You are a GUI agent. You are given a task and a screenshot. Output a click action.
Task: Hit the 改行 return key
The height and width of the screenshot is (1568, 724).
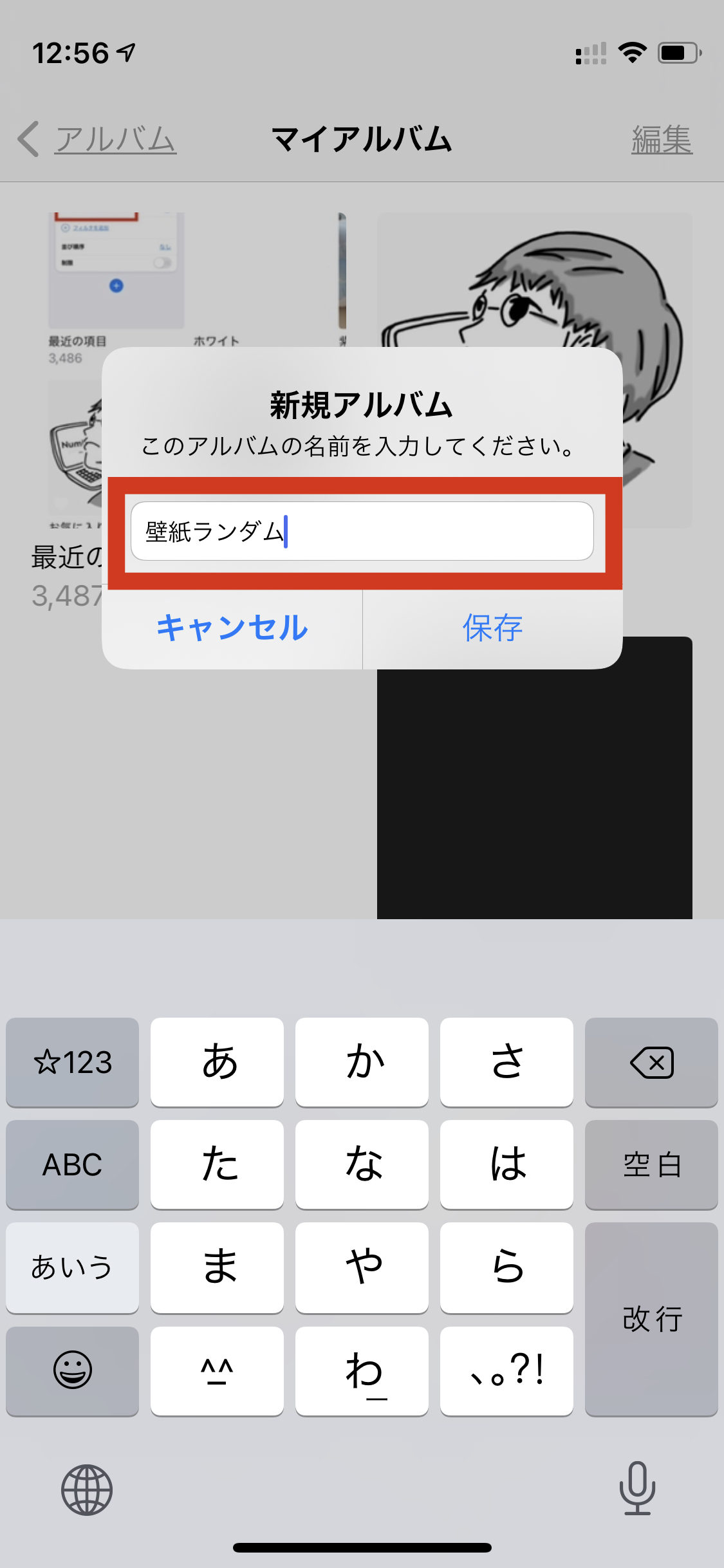click(651, 1319)
